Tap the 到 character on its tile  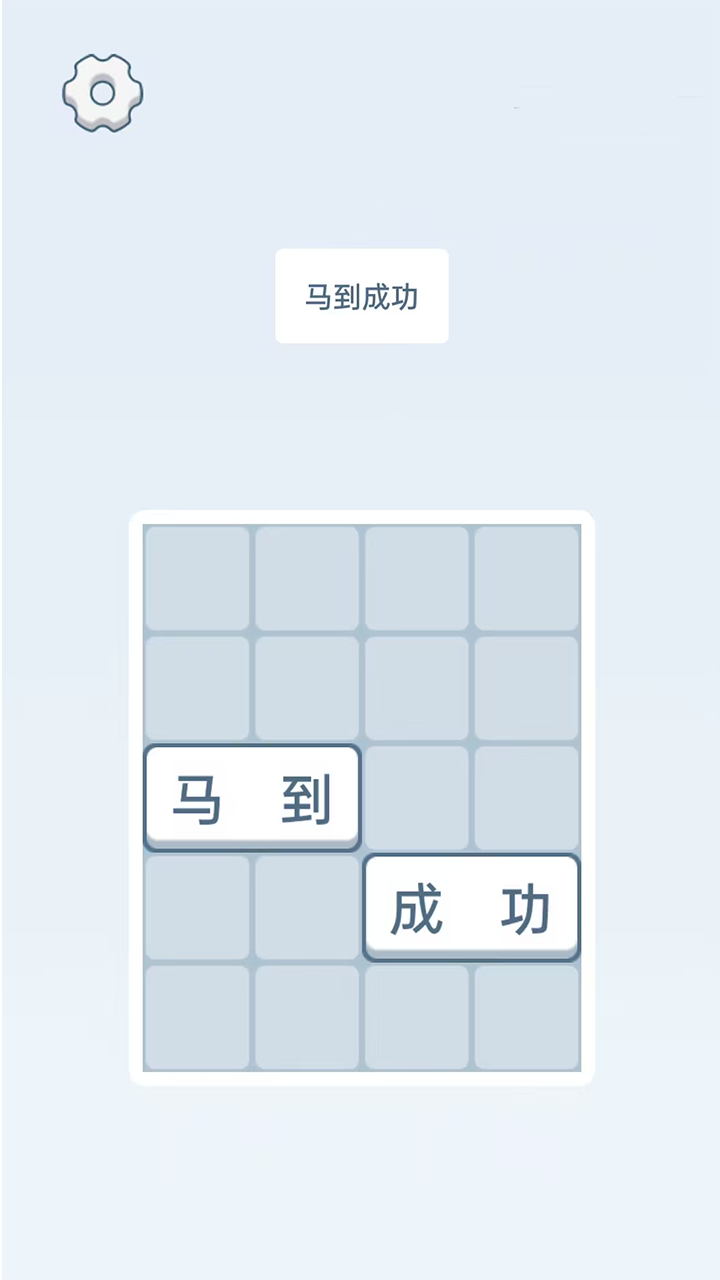(x=308, y=797)
